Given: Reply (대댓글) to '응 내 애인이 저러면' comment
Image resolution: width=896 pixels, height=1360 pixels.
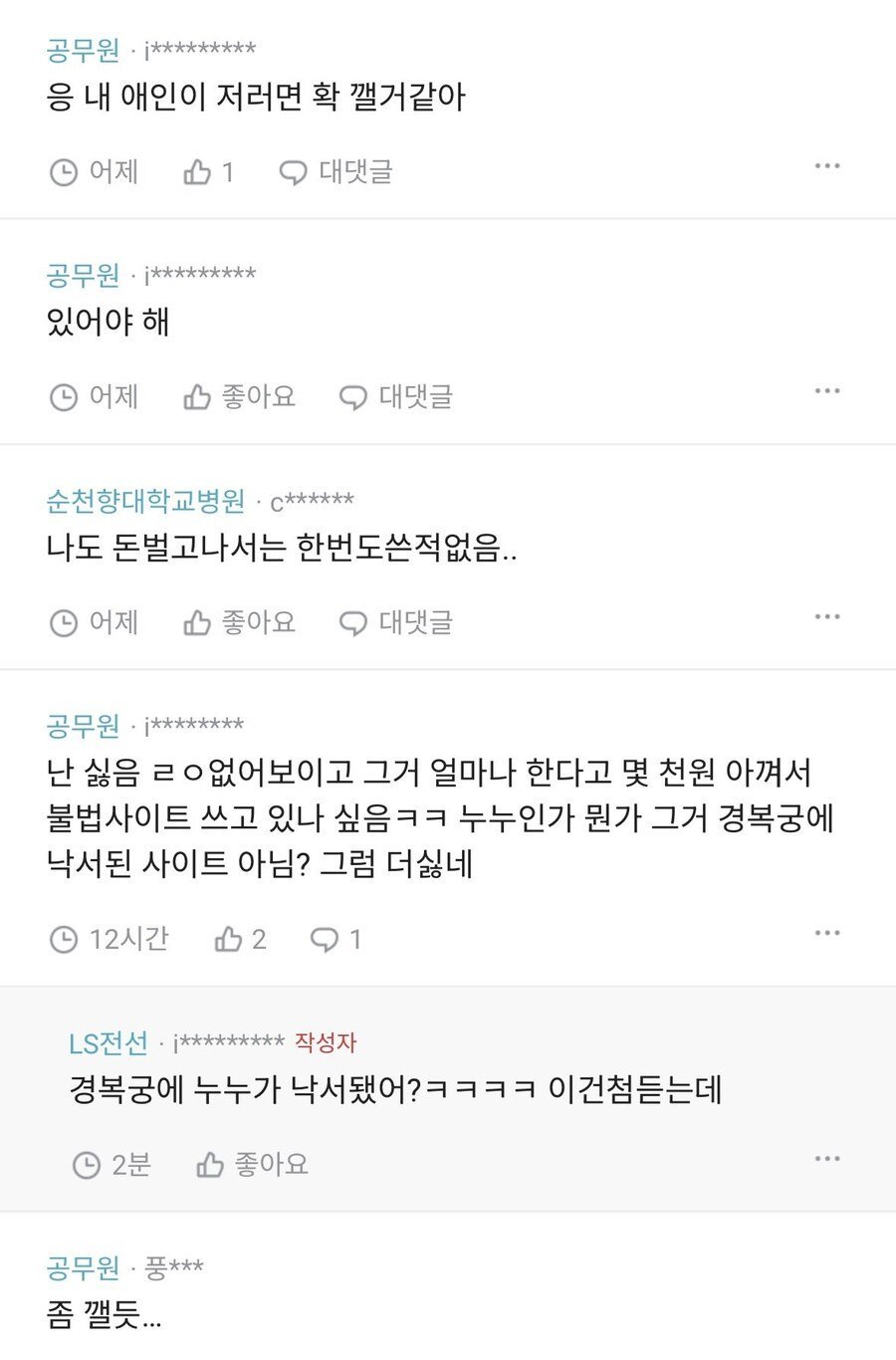Looking at the screenshot, I should tap(336, 172).
